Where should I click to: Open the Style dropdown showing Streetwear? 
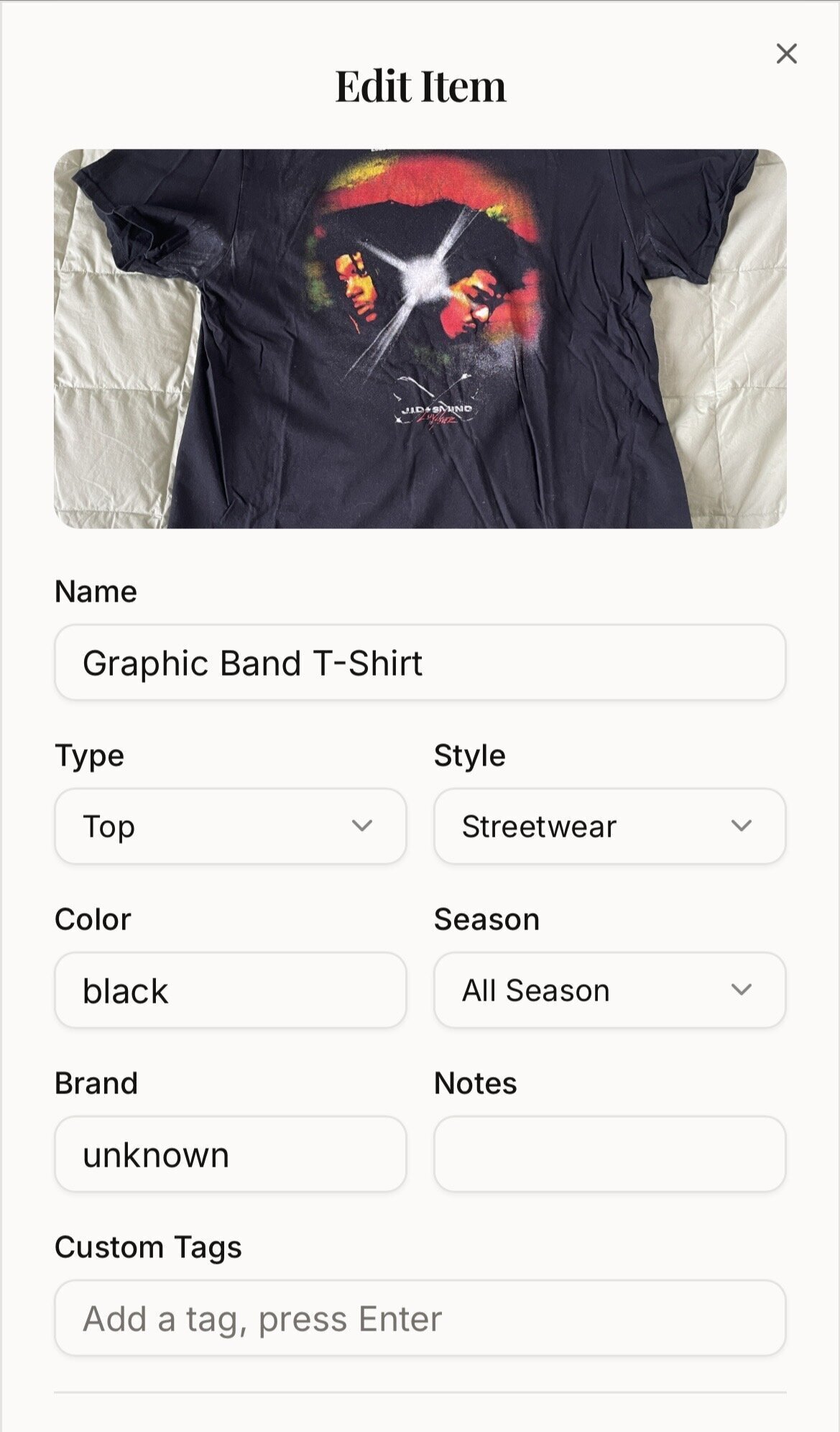(x=609, y=826)
